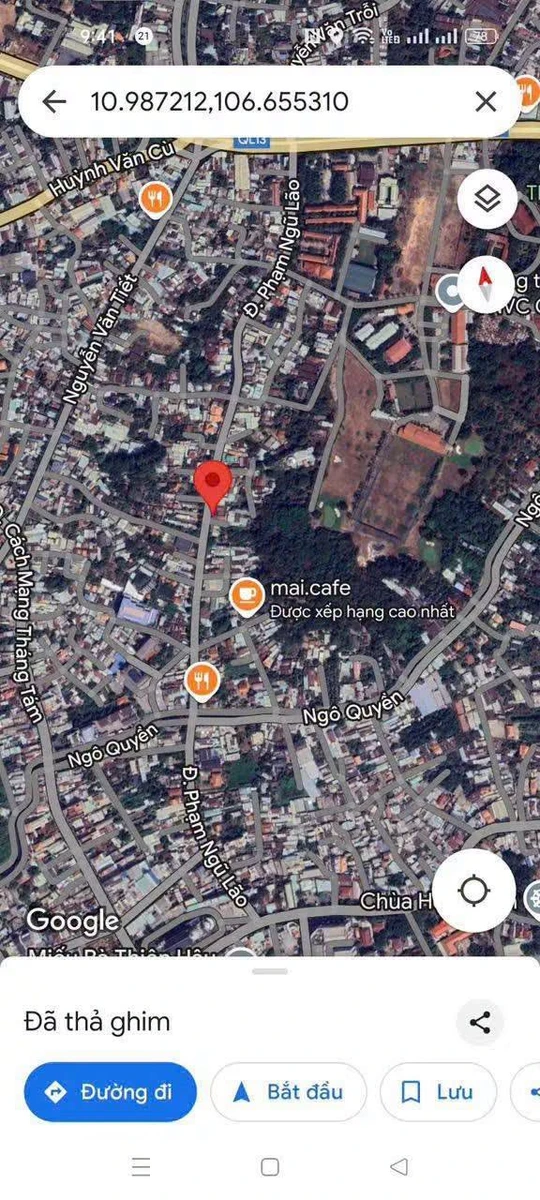Screen dimensions: 540x1200
Task: Tap the coordinates search field
Action: 270,101
